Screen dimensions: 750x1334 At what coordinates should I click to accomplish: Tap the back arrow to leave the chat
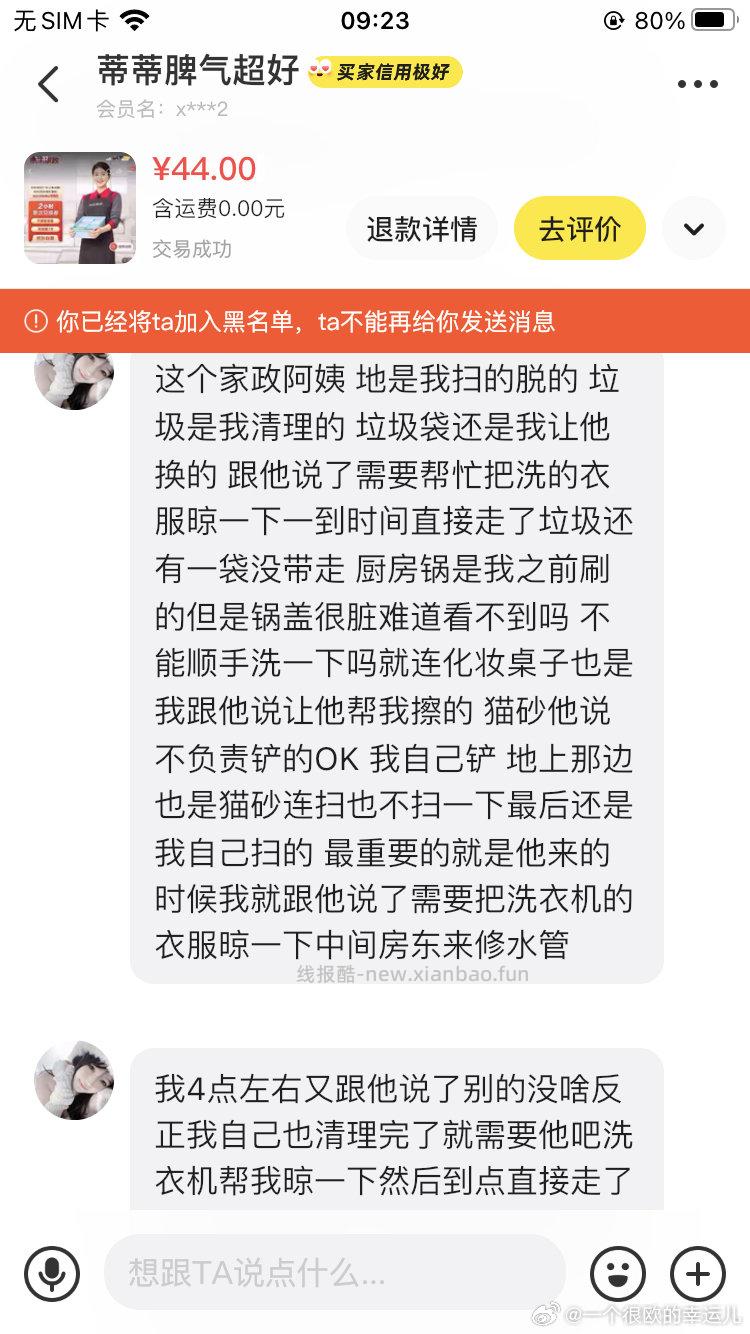48,84
